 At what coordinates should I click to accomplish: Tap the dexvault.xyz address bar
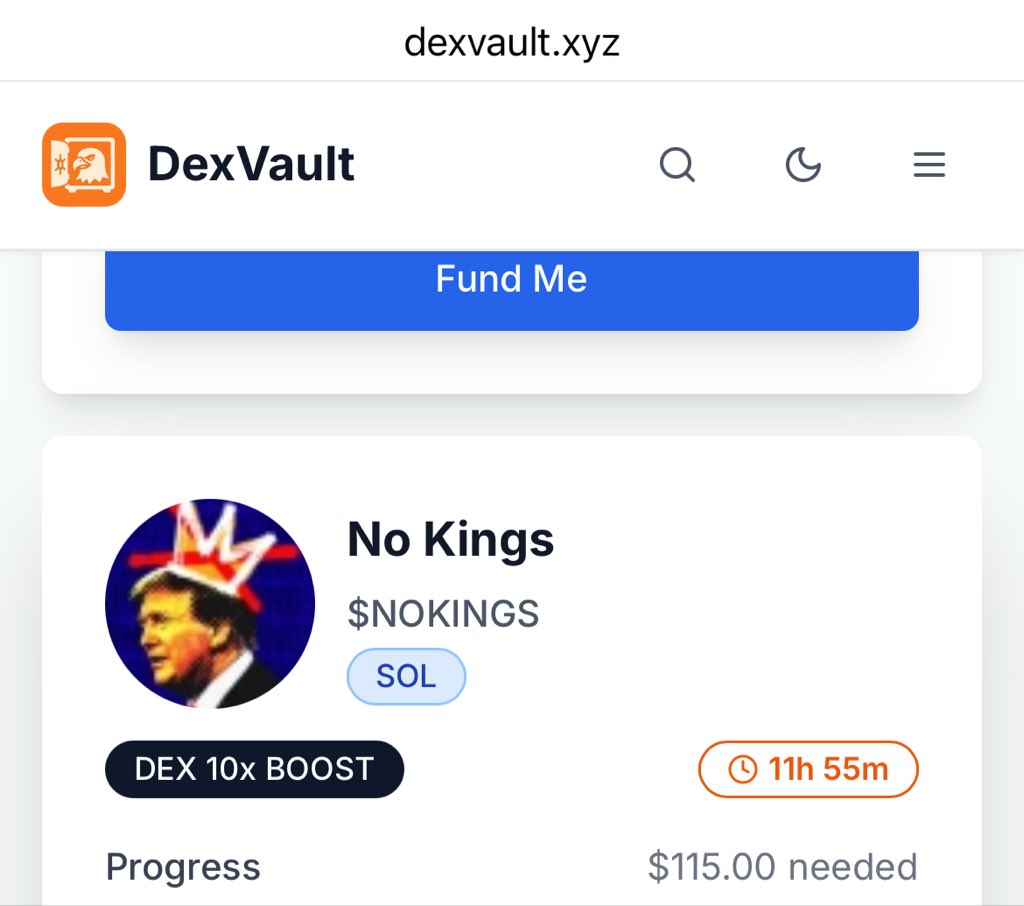point(512,42)
